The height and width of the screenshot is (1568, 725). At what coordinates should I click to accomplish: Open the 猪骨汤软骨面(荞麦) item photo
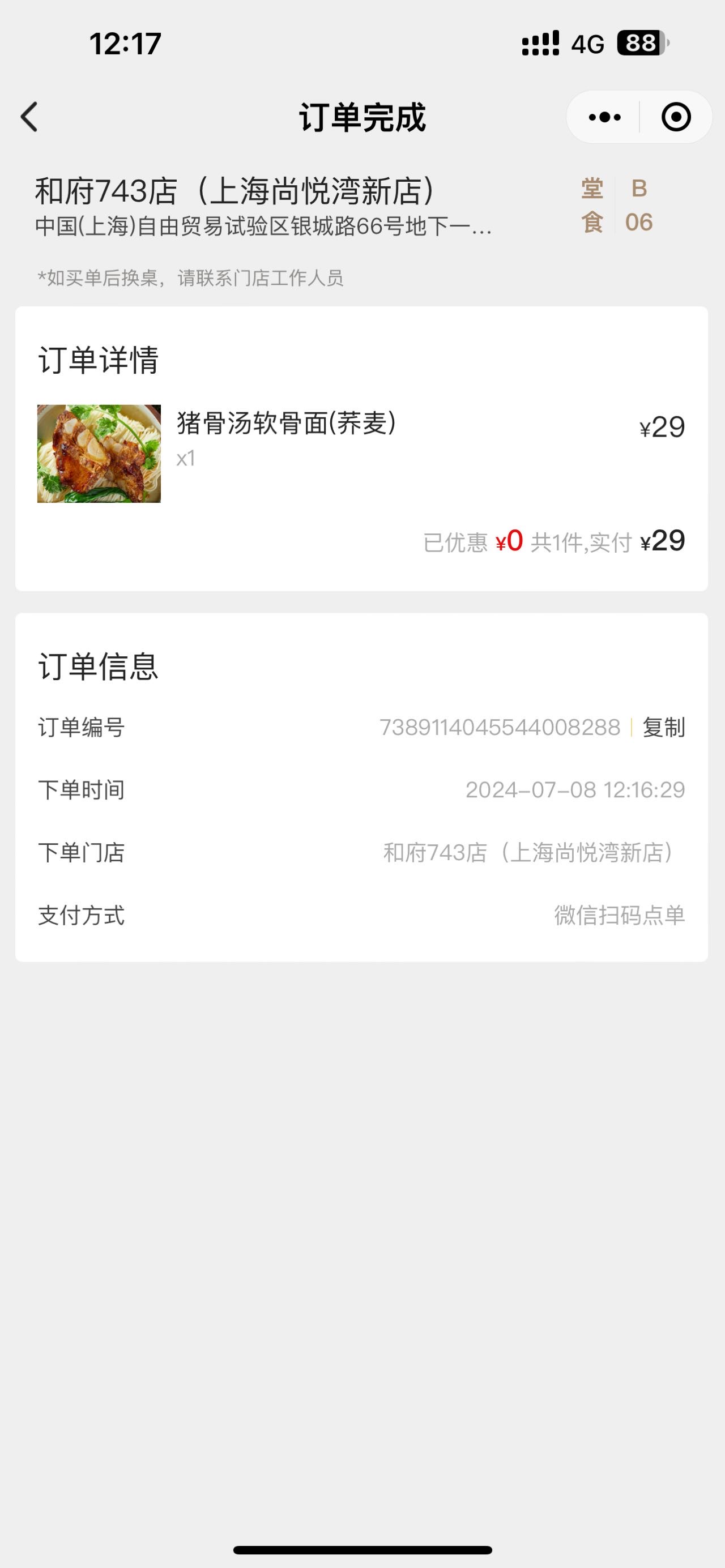[99, 454]
